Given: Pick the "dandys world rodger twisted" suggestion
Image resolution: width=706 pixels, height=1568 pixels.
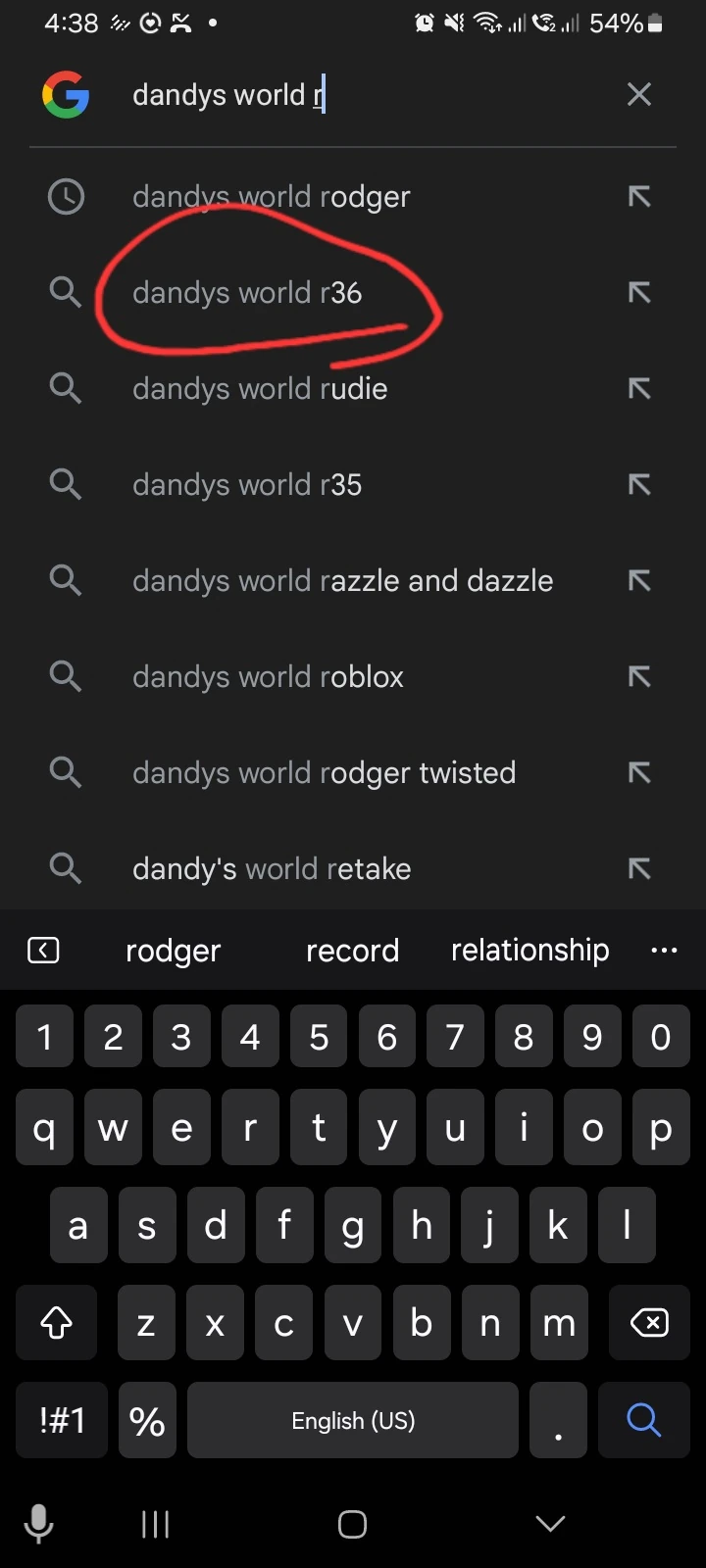Looking at the screenshot, I should point(324,773).
